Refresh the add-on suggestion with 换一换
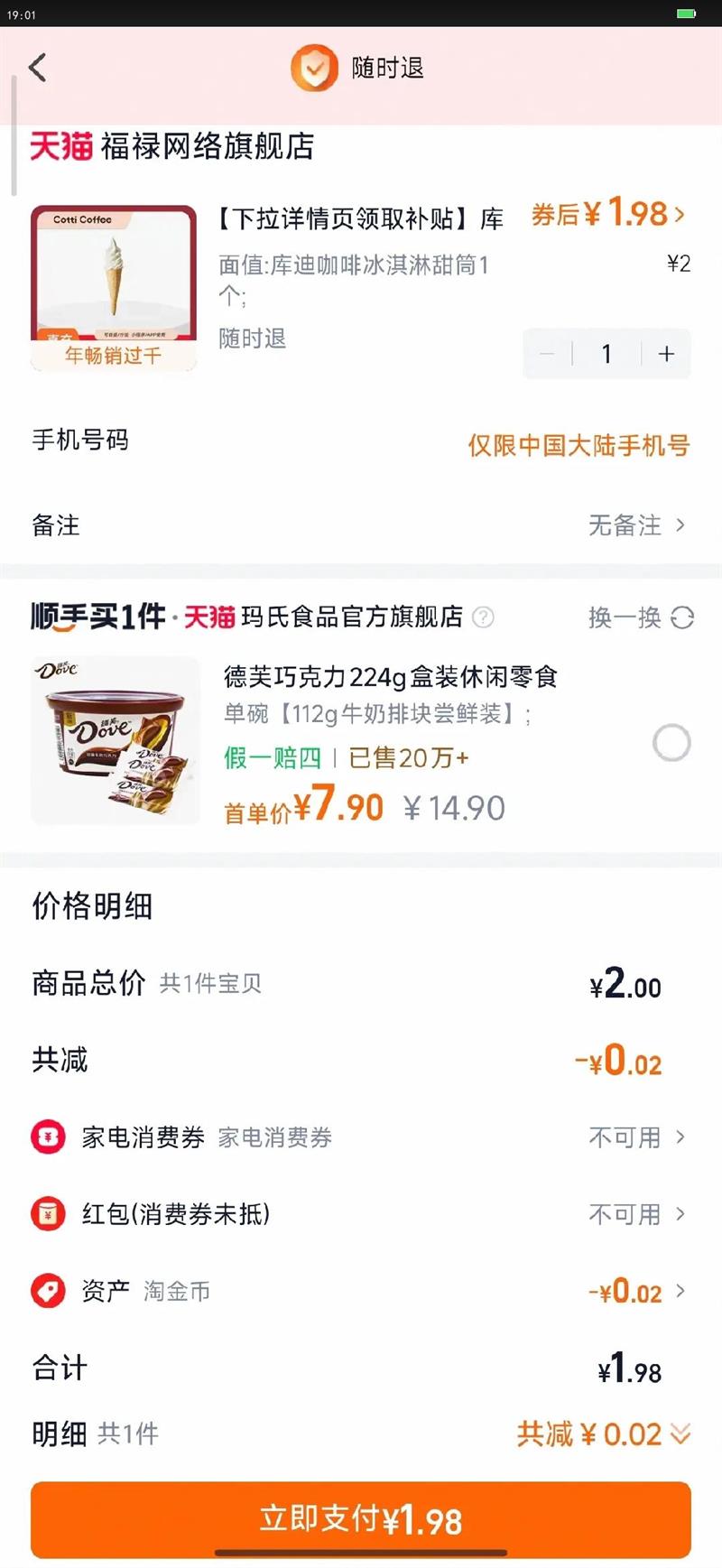The image size is (722, 1568). coord(641,617)
